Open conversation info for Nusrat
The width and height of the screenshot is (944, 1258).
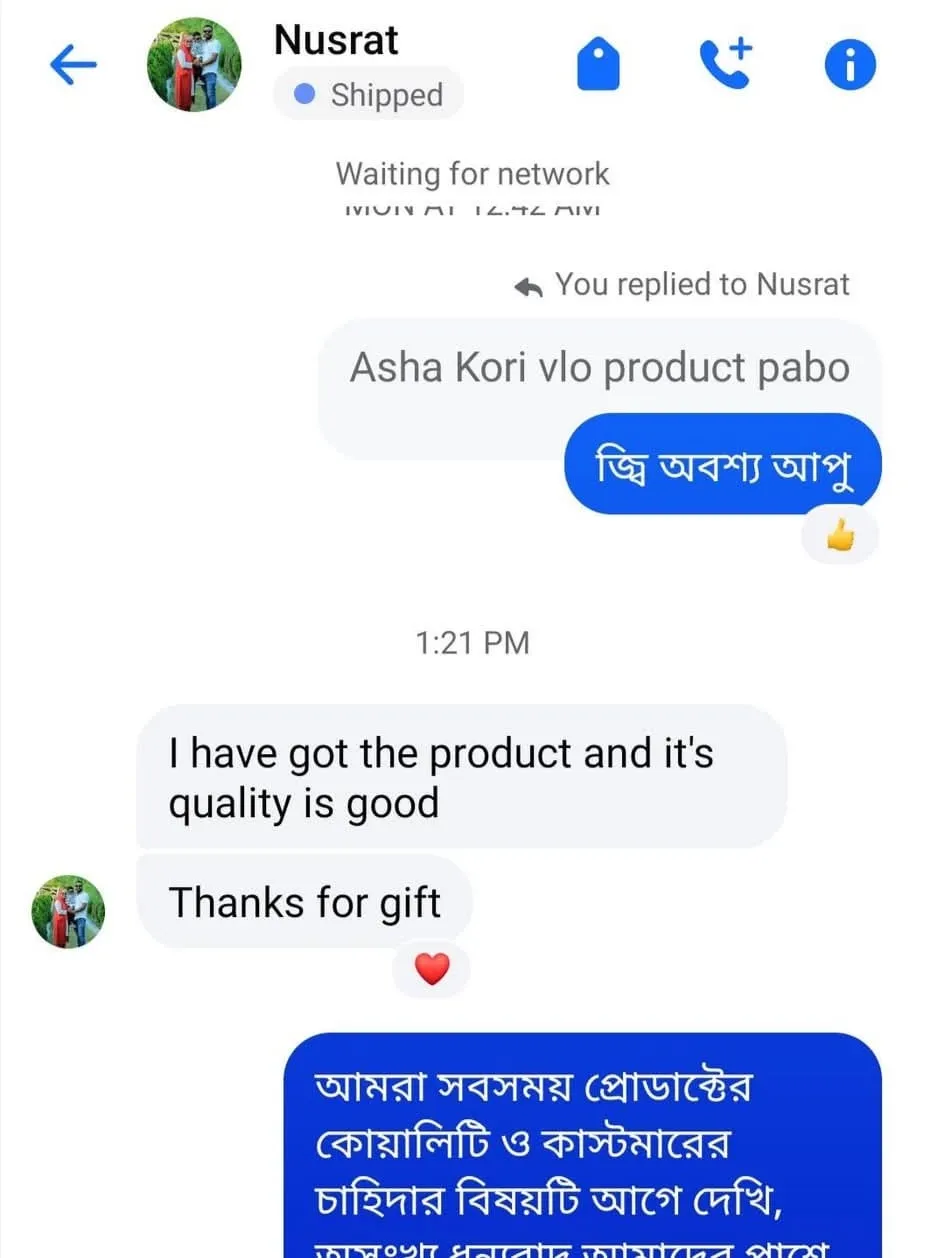(x=849, y=66)
